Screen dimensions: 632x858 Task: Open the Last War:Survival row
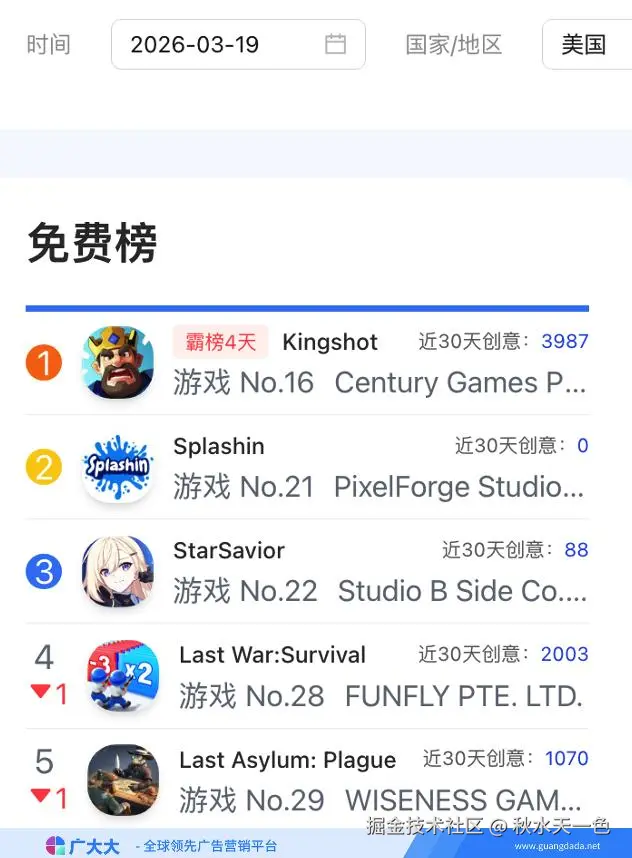[272, 655]
